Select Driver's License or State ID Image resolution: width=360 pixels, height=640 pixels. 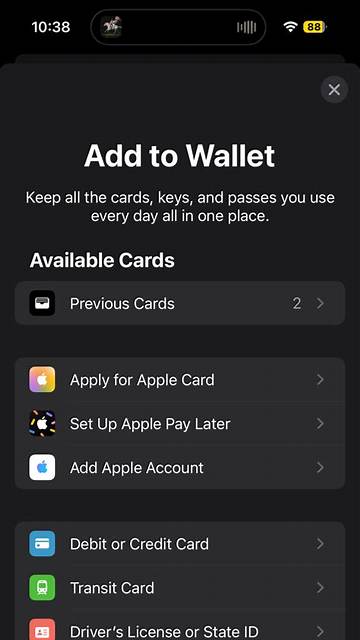pos(180,625)
